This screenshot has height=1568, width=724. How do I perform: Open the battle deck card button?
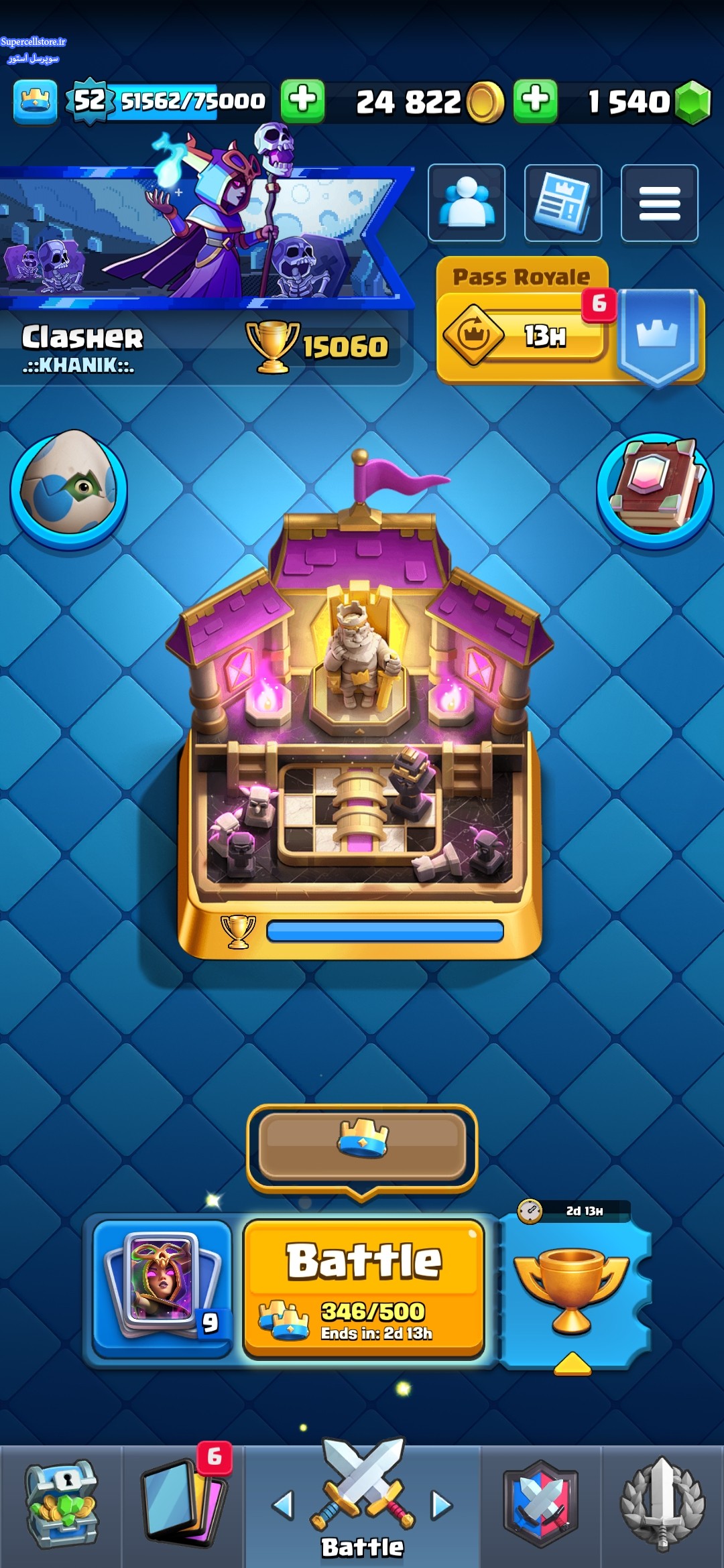tap(162, 1287)
